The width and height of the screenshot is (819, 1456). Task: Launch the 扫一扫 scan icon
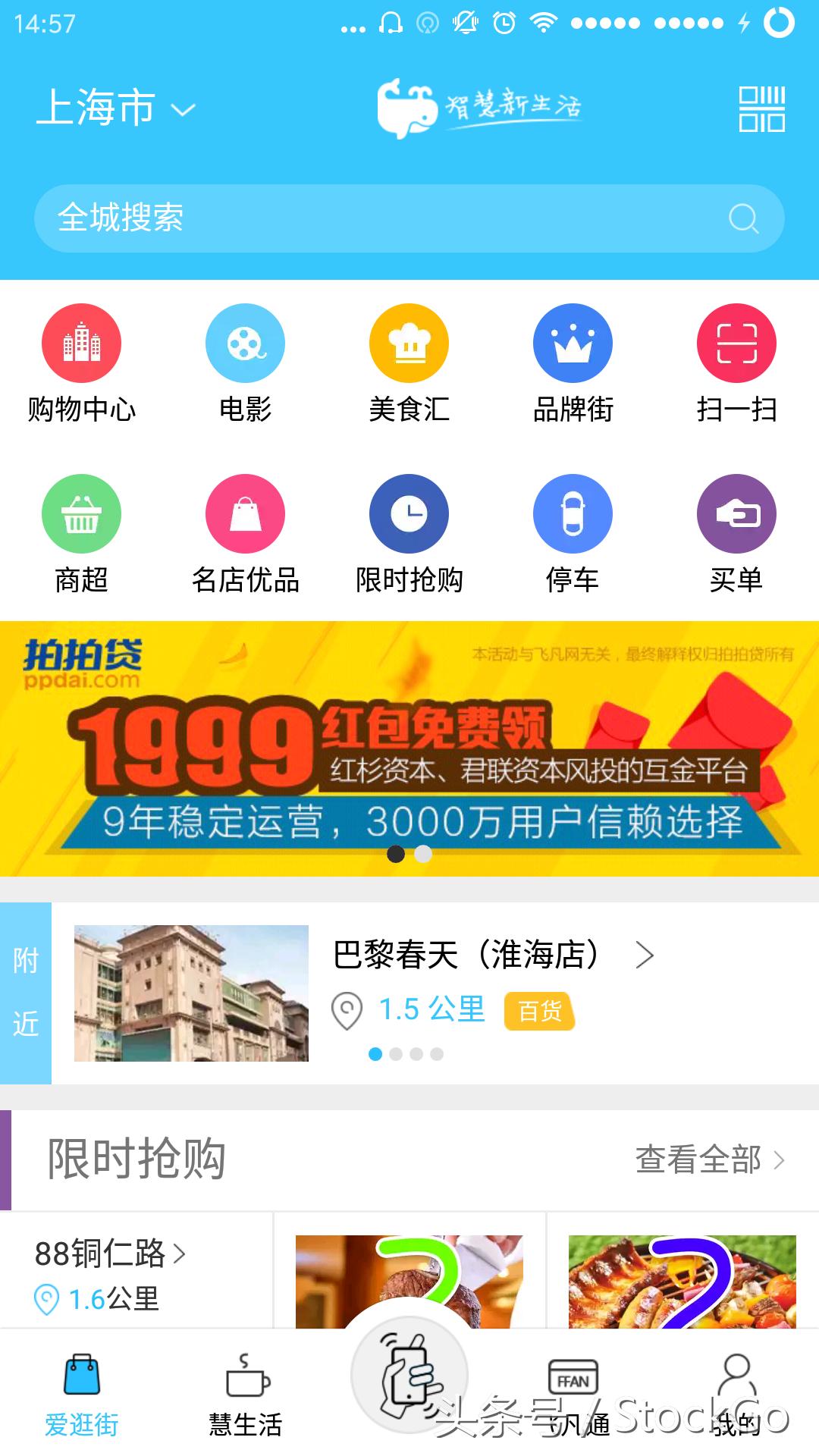(x=736, y=343)
